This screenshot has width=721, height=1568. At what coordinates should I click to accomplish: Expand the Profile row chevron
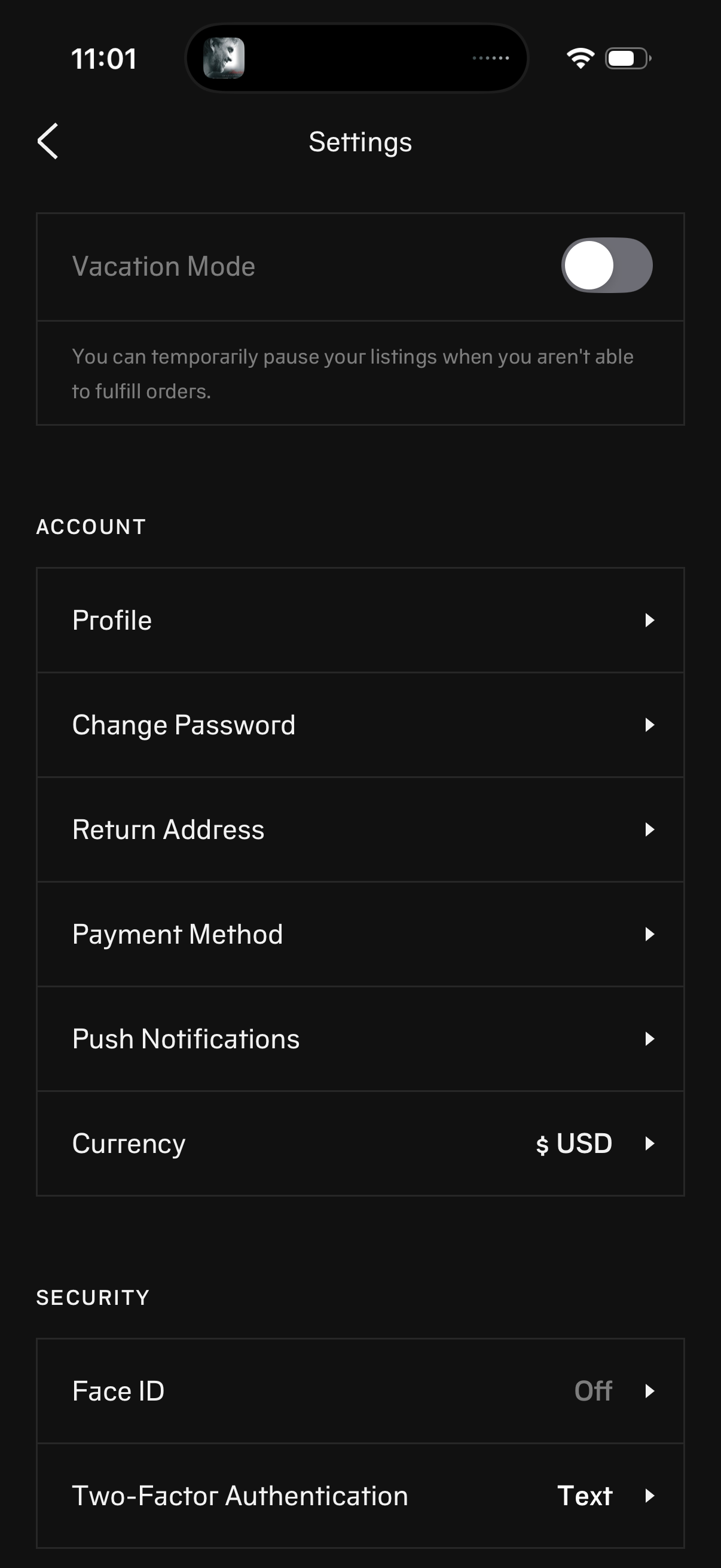click(650, 620)
